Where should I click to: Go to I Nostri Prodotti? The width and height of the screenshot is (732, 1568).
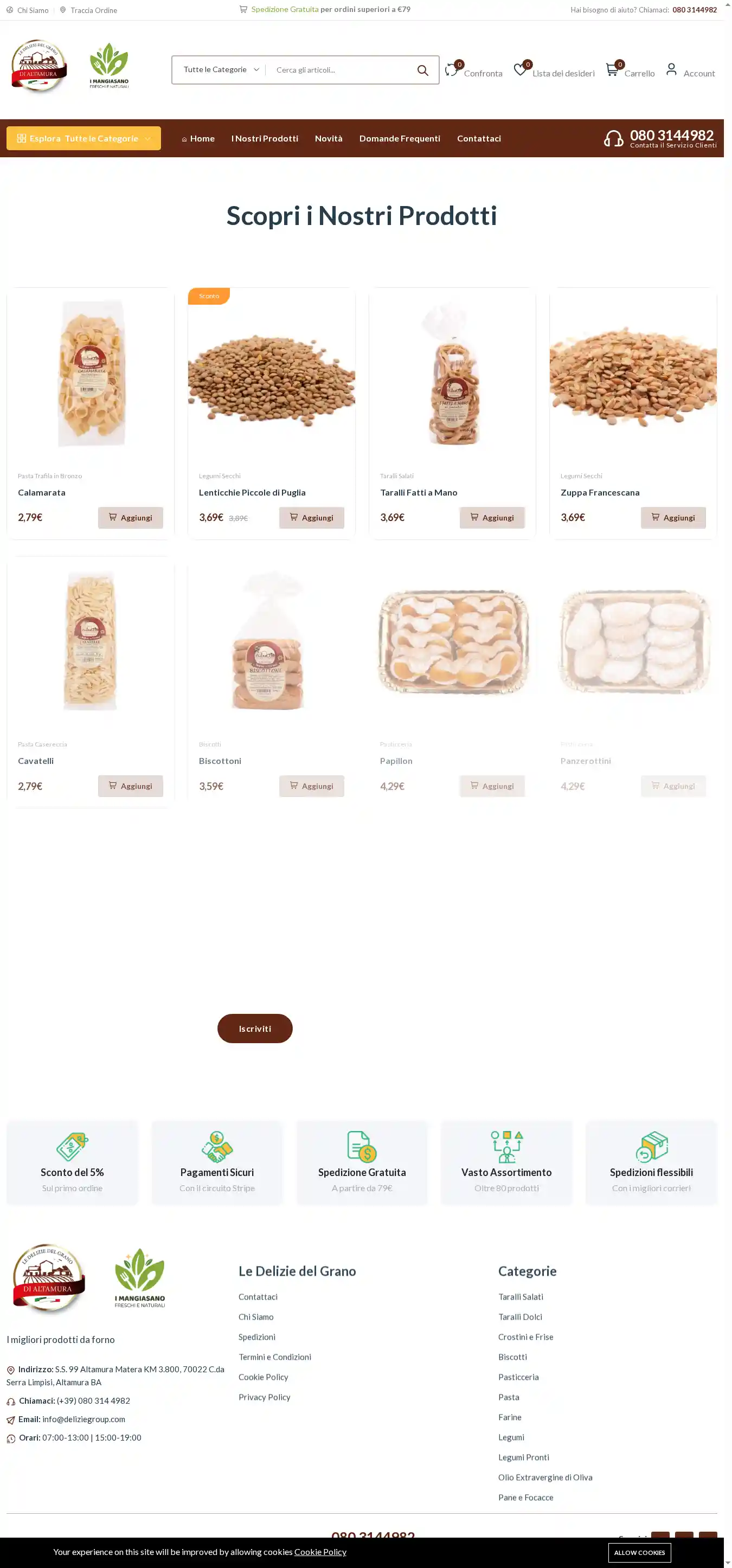click(265, 138)
